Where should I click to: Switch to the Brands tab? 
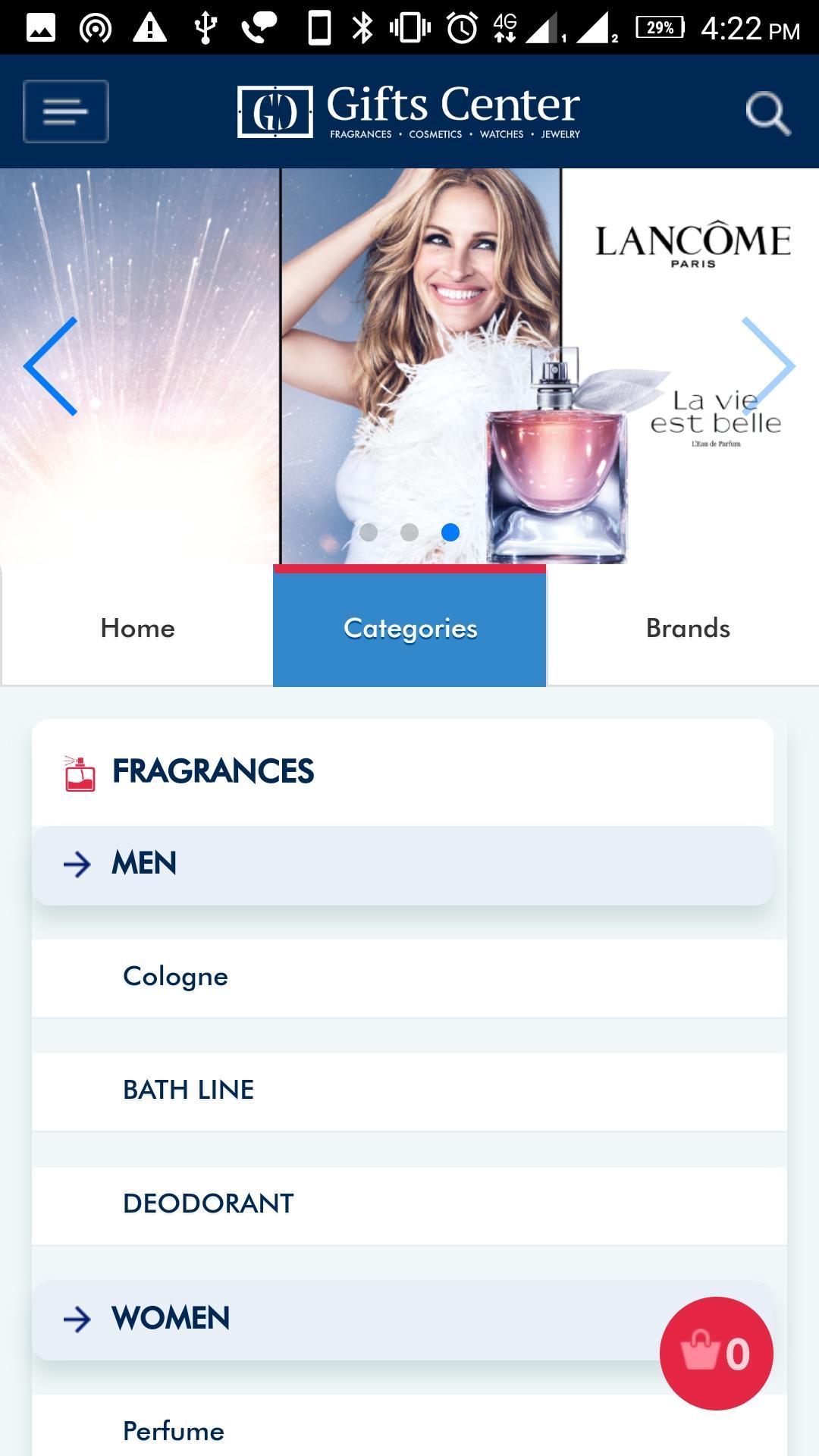point(687,628)
